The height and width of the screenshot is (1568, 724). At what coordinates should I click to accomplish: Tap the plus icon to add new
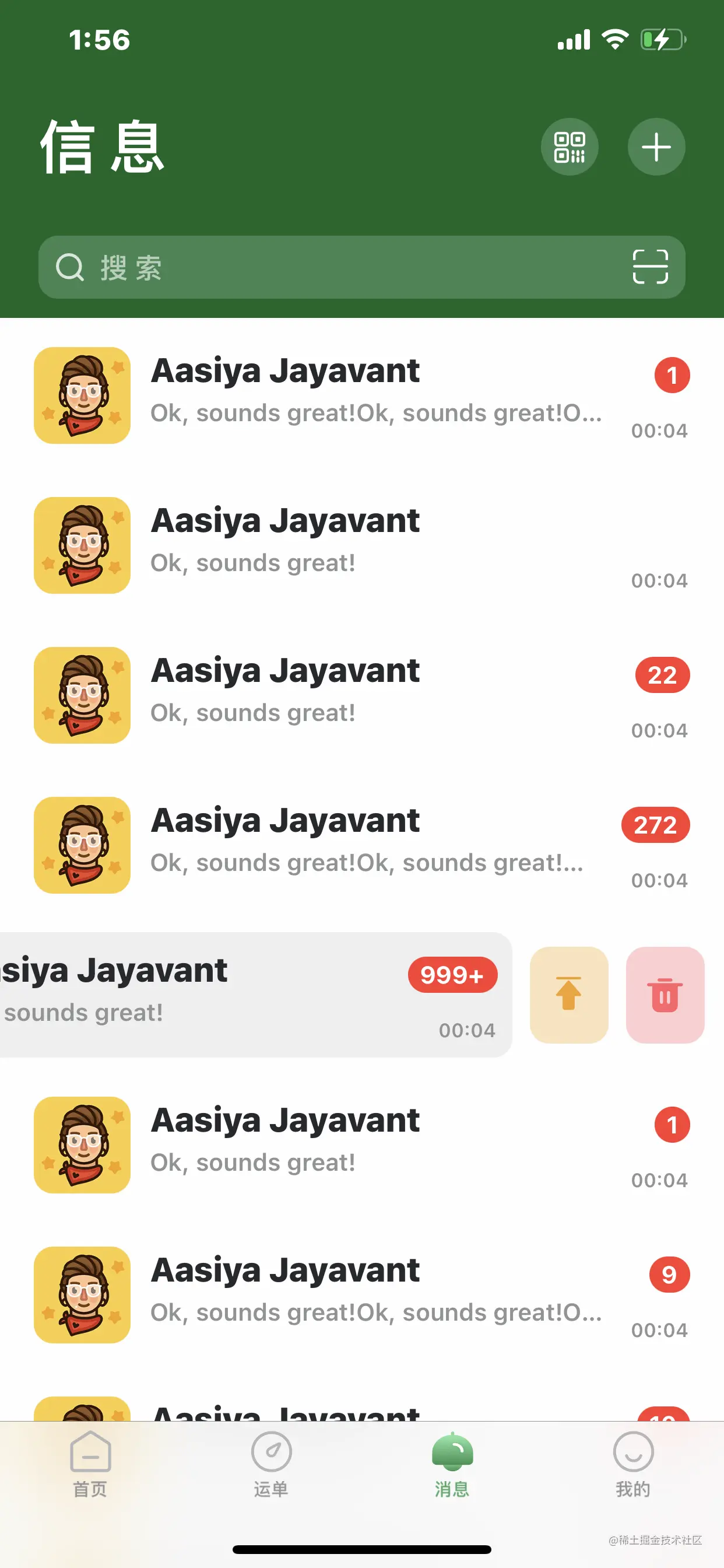click(656, 148)
